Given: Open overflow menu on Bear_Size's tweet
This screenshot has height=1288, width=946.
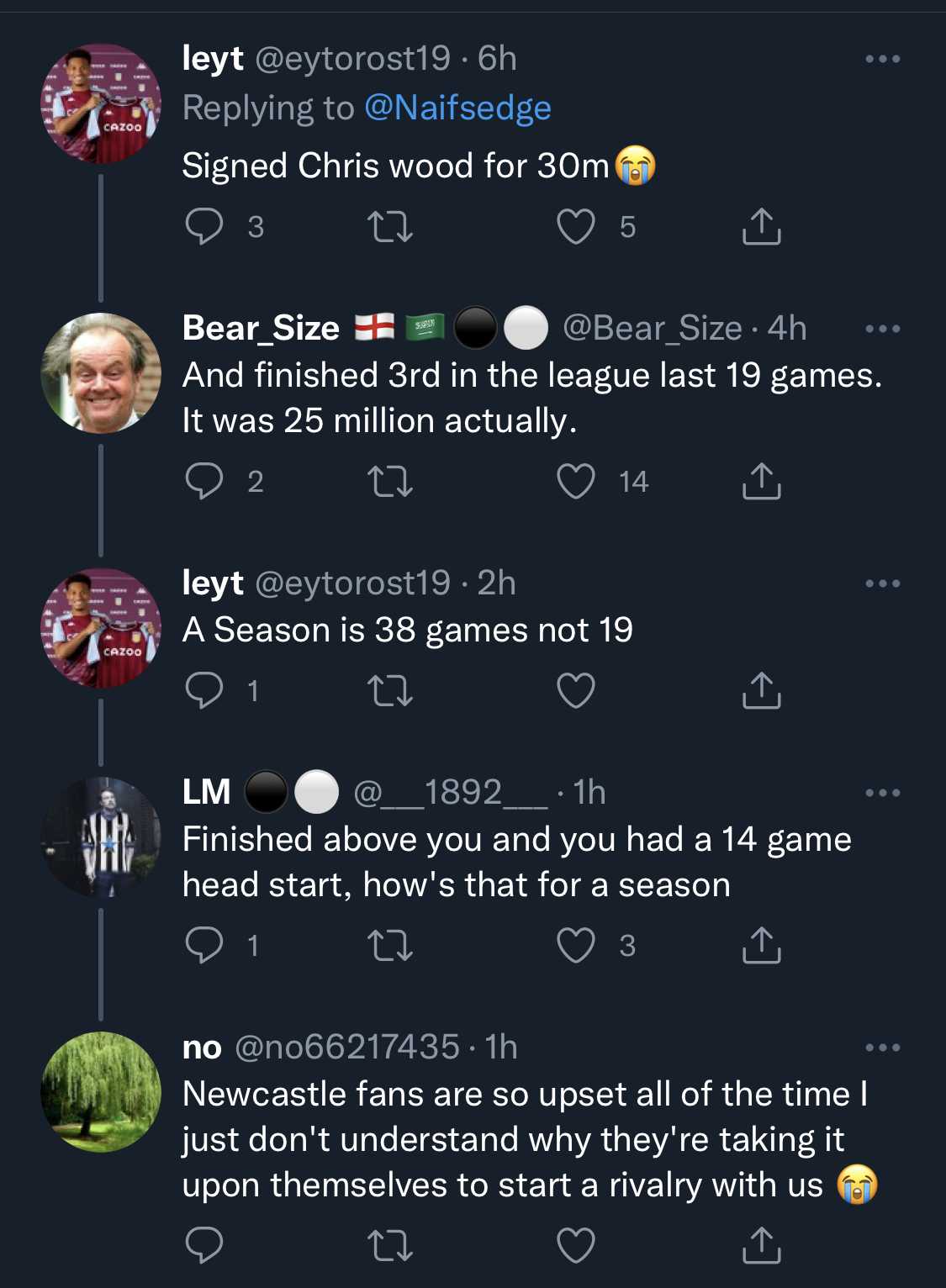Looking at the screenshot, I should tap(882, 329).
